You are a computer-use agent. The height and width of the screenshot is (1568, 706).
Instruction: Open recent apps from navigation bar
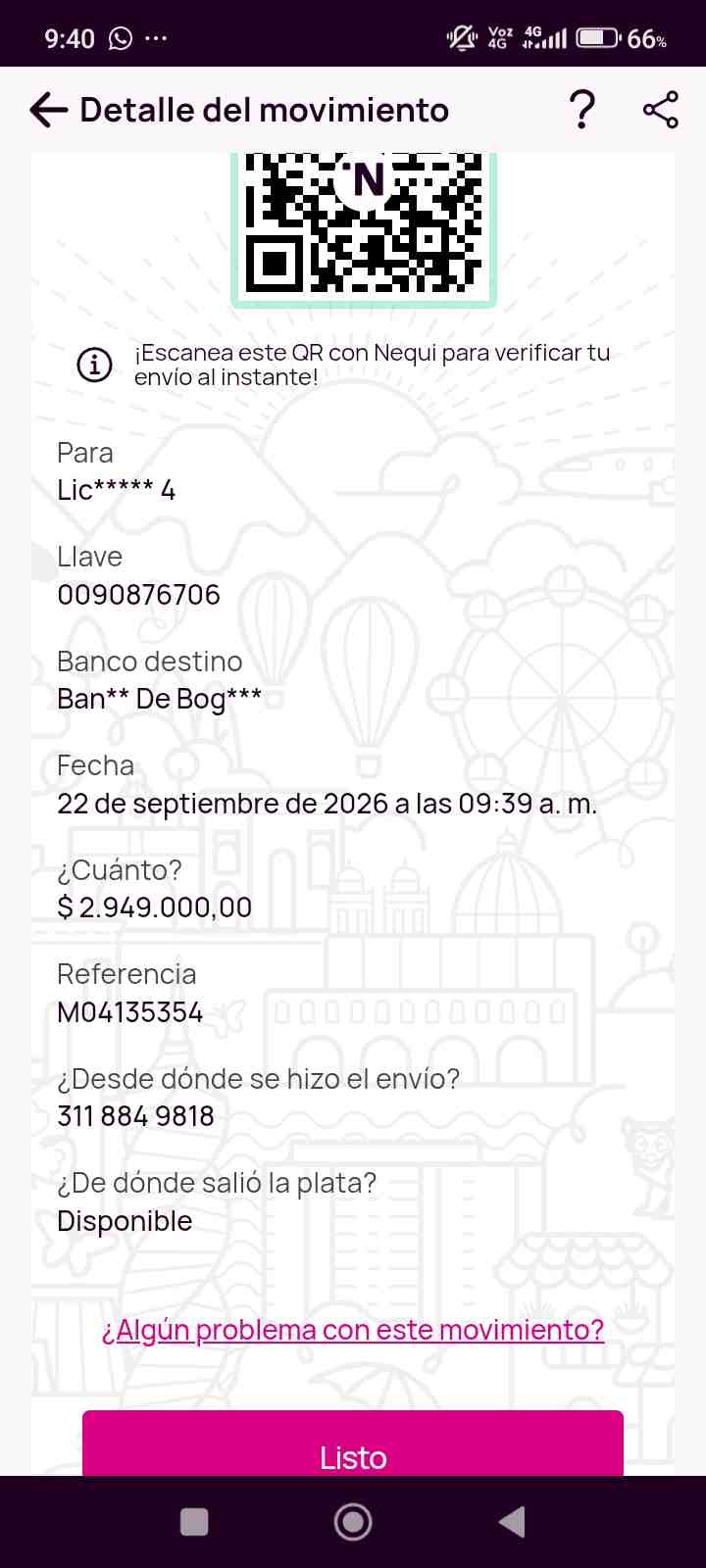click(x=194, y=1522)
